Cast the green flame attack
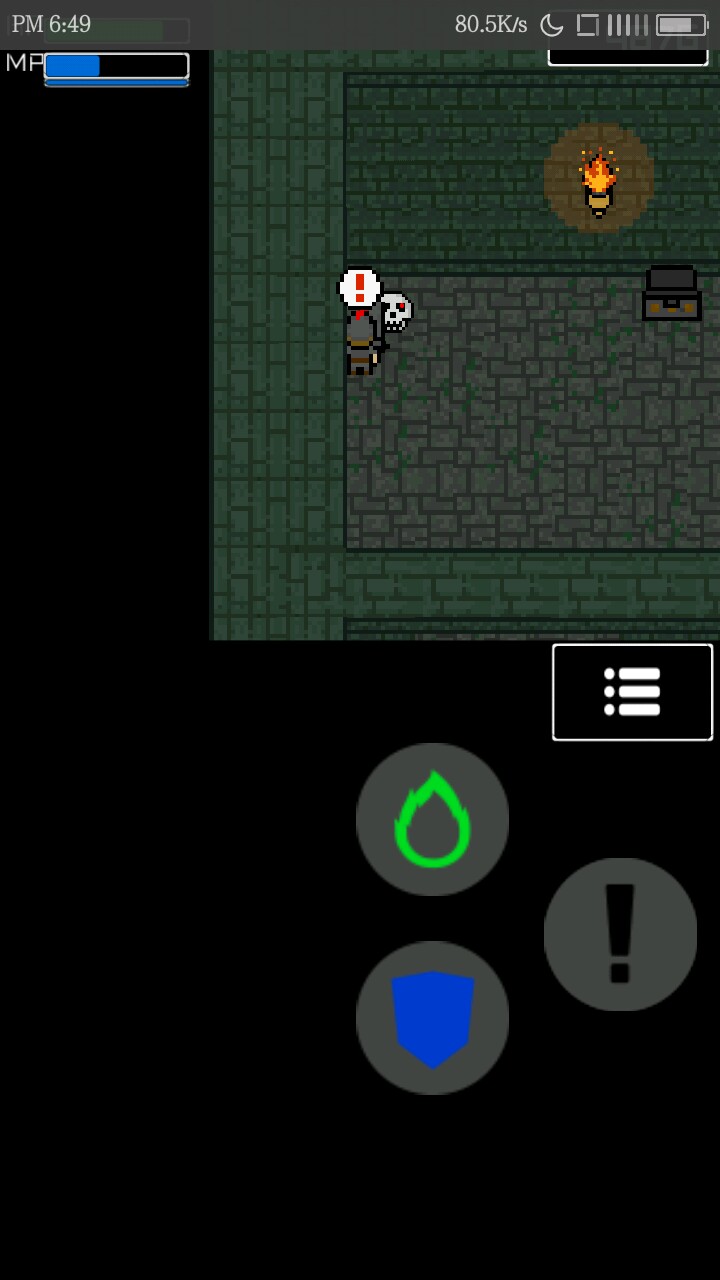The width and height of the screenshot is (720, 1280). tap(432, 819)
